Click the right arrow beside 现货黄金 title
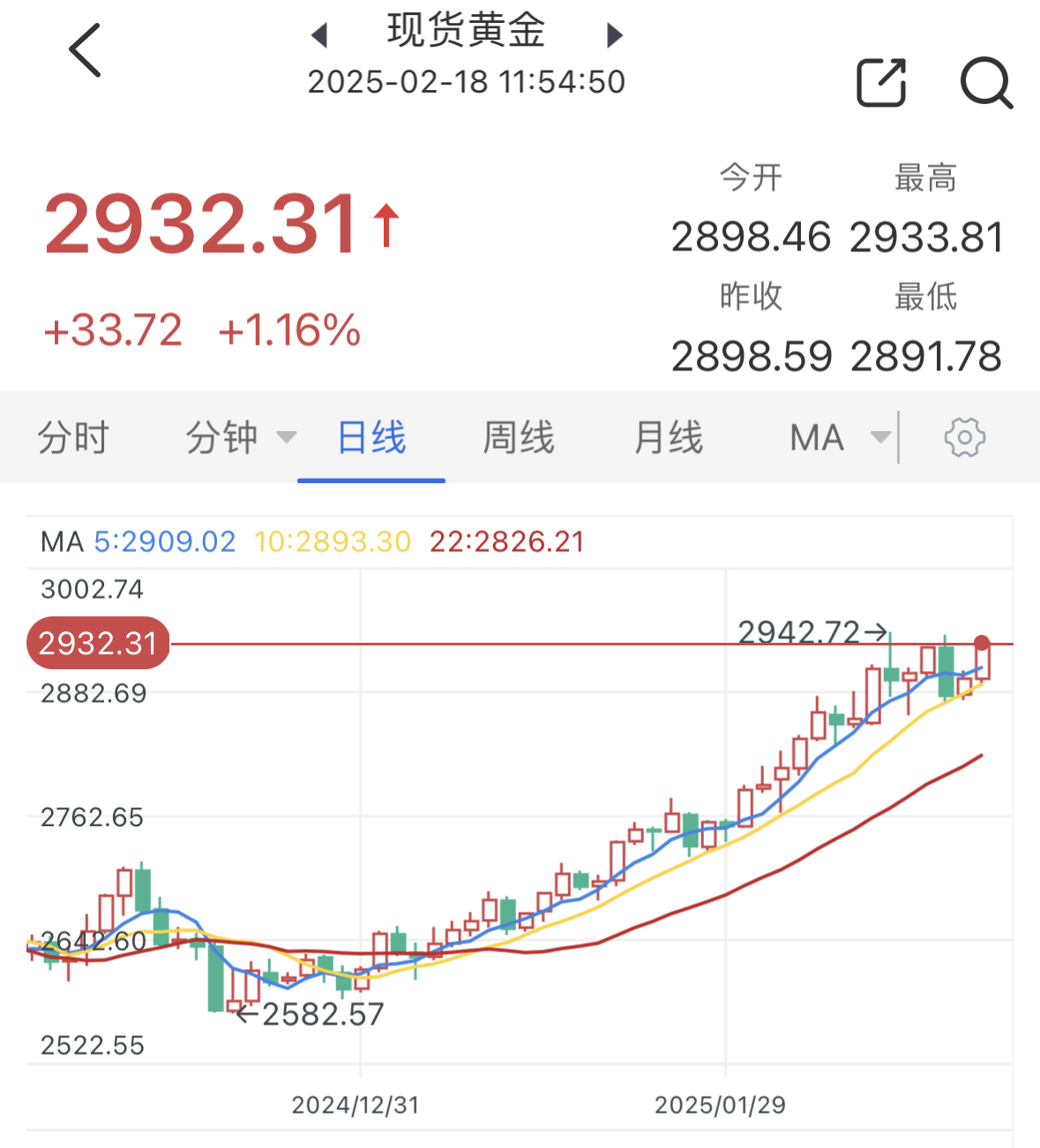This screenshot has height=1148, width=1040. click(614, 34)
